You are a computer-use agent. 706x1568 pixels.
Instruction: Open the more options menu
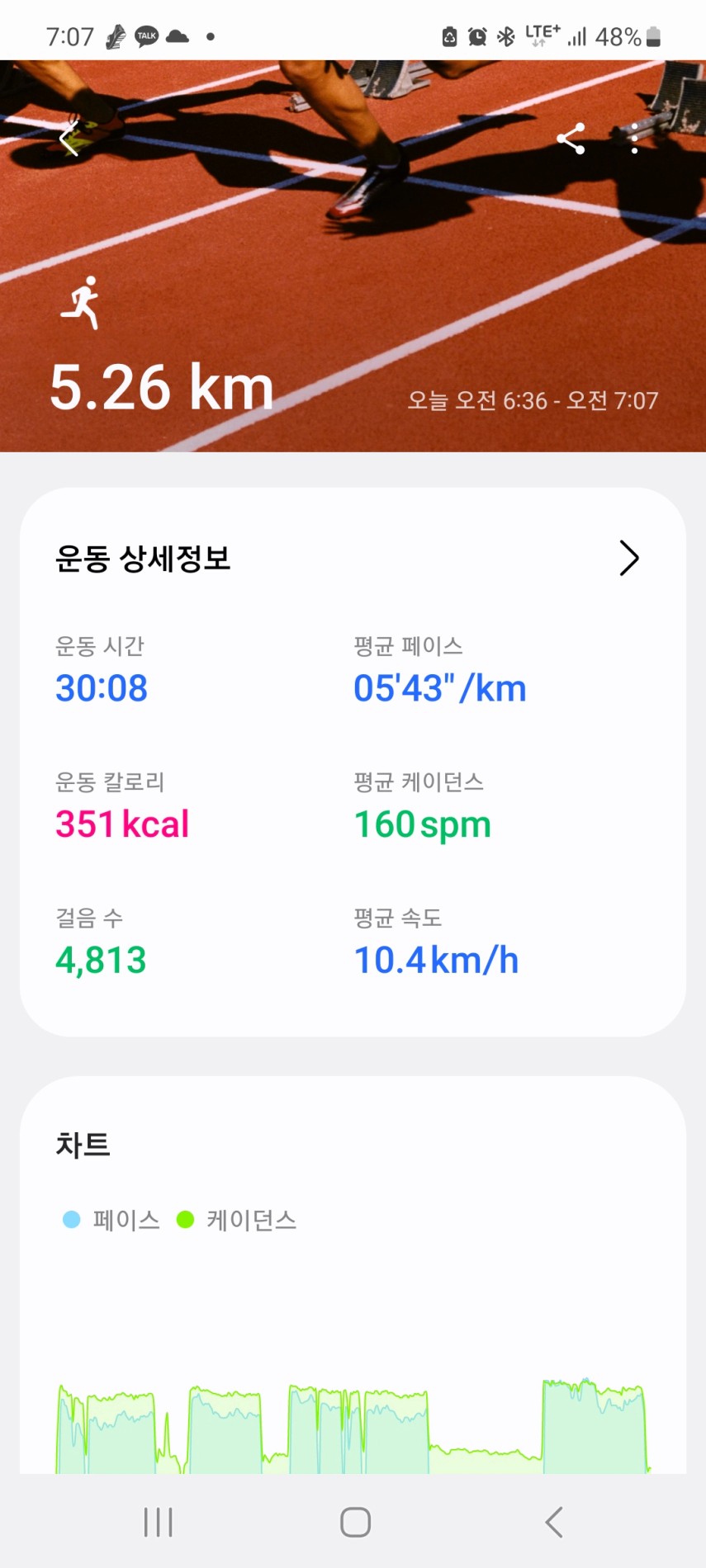(x=634, y=139)
